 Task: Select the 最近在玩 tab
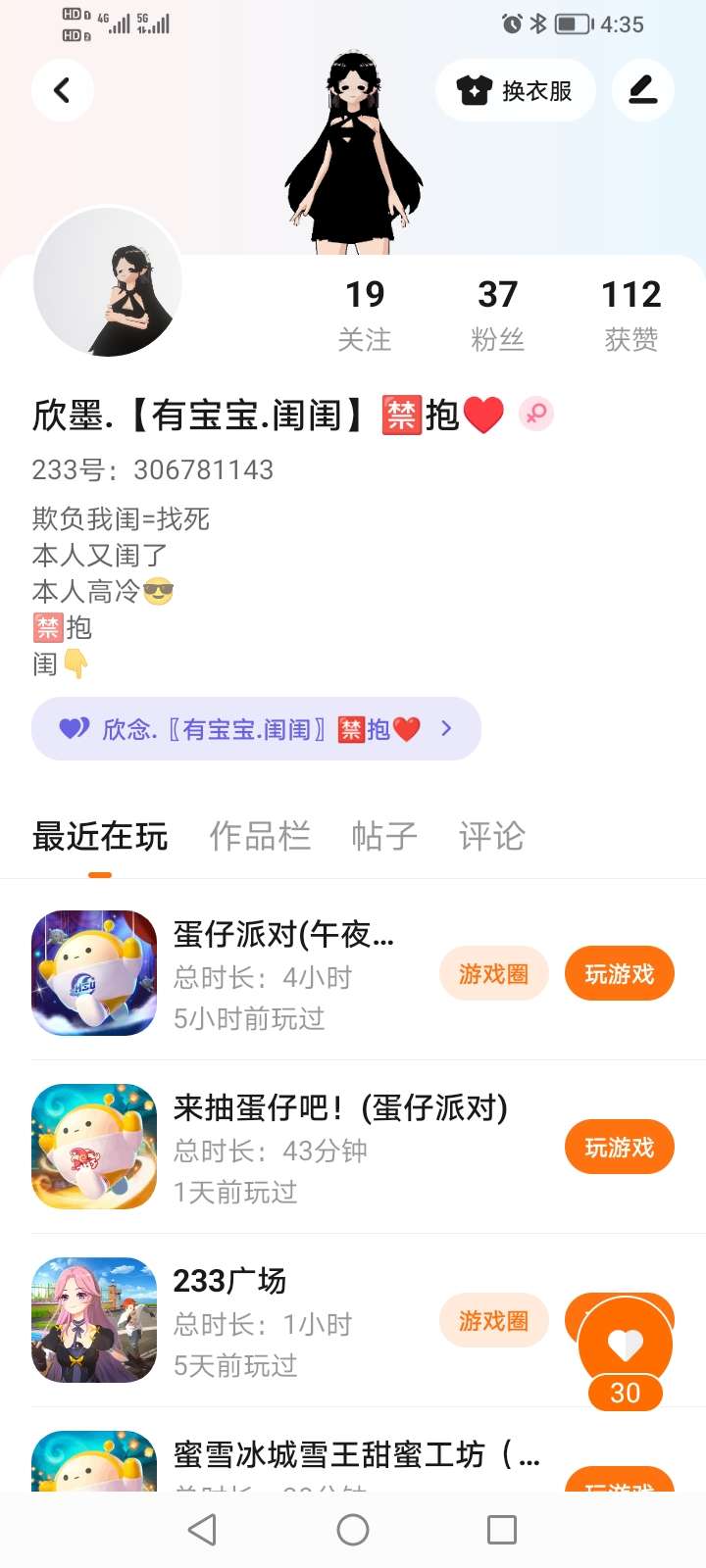click(x=100, y=836)
